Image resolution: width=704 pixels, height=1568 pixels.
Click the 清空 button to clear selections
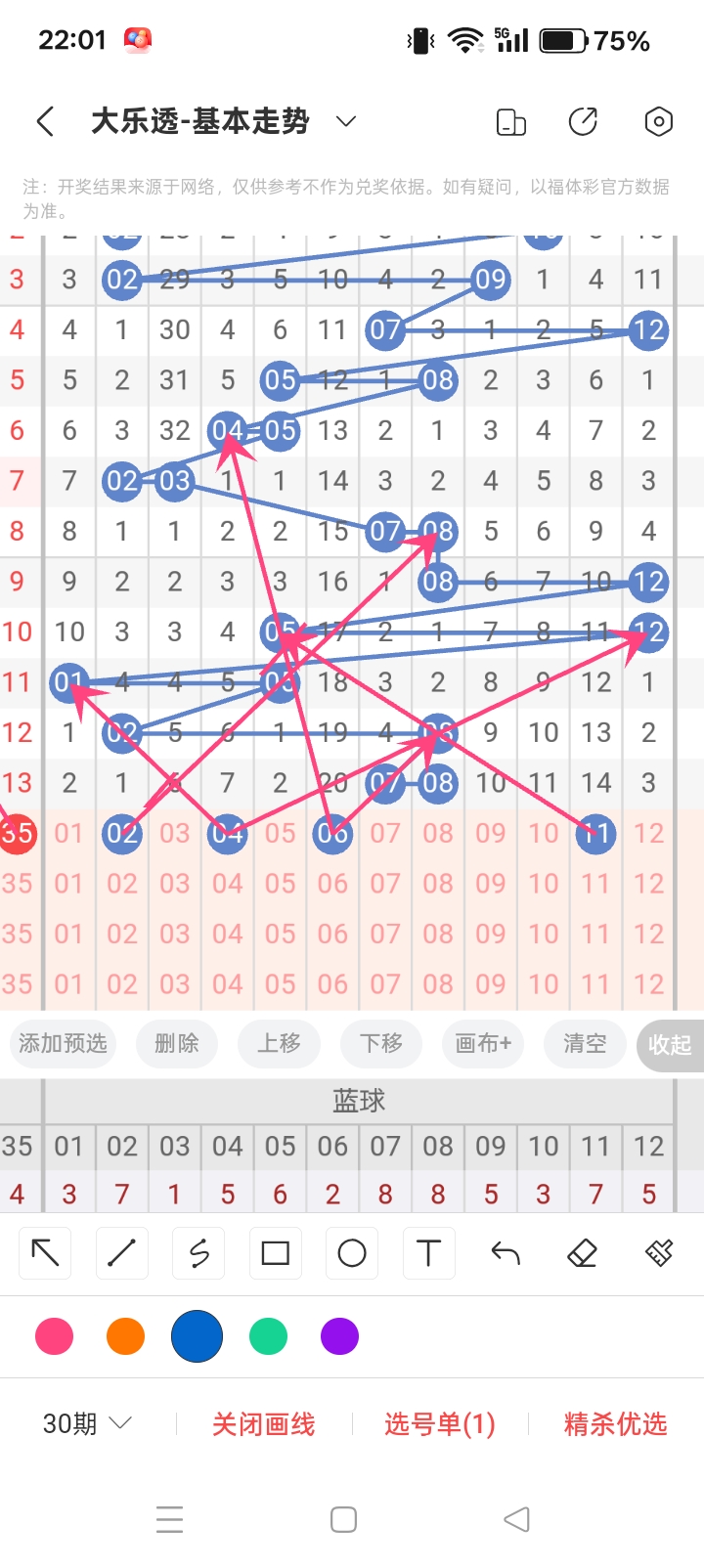584,1044
